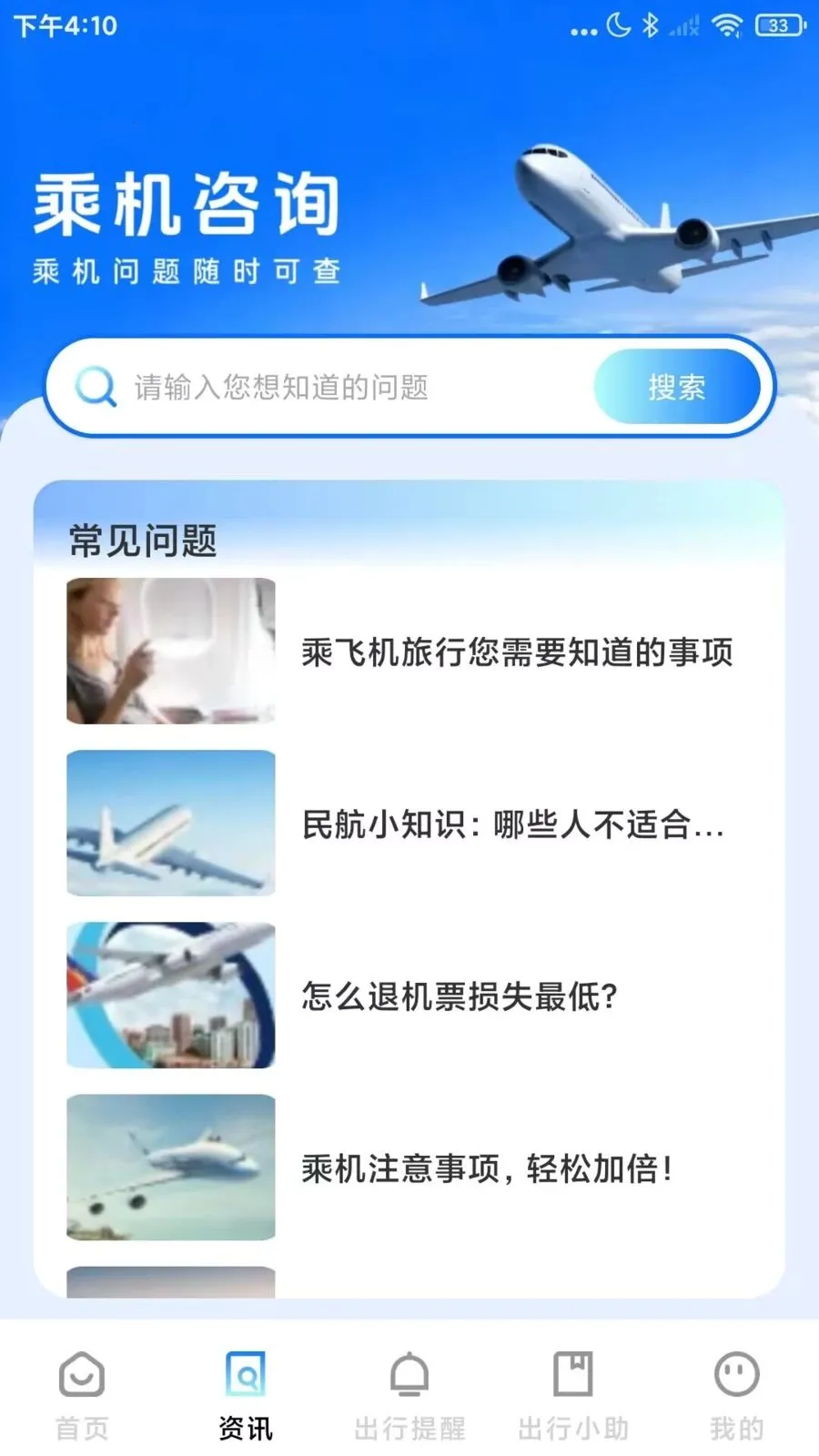Toggle the mobile signal indicator
819x1456 pixels.
(x=683, y=26)
